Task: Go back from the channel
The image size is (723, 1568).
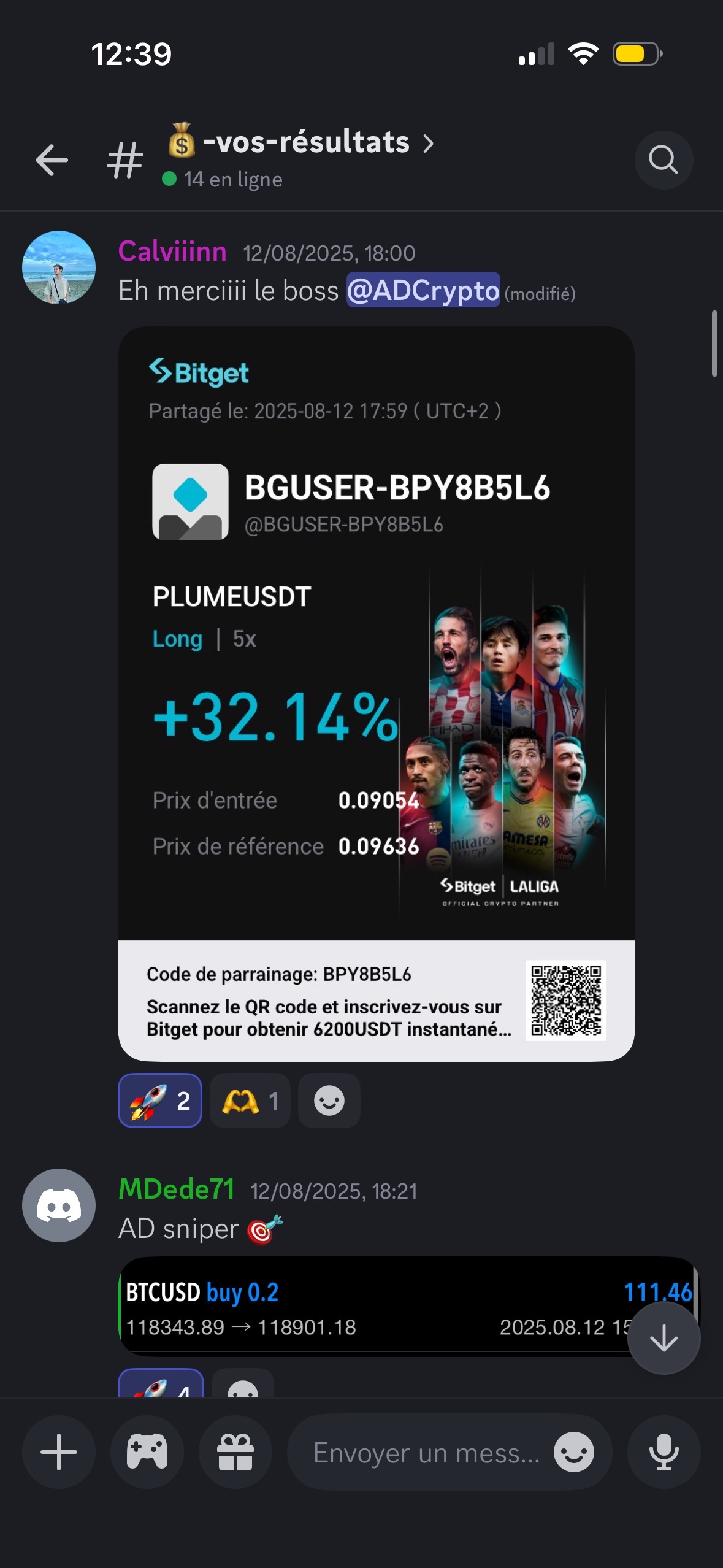Action: coord(52,160)
